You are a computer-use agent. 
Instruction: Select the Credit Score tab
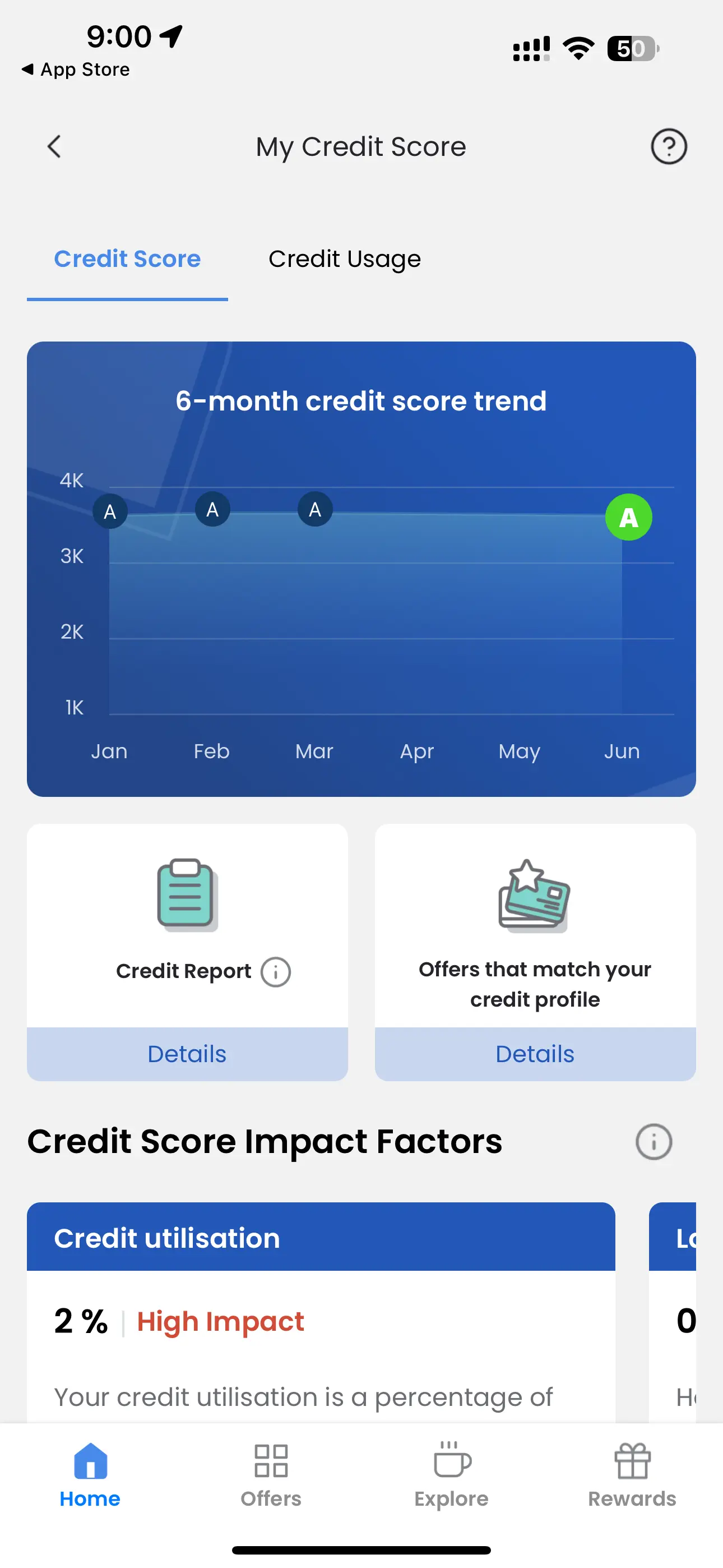pos(127,259)
